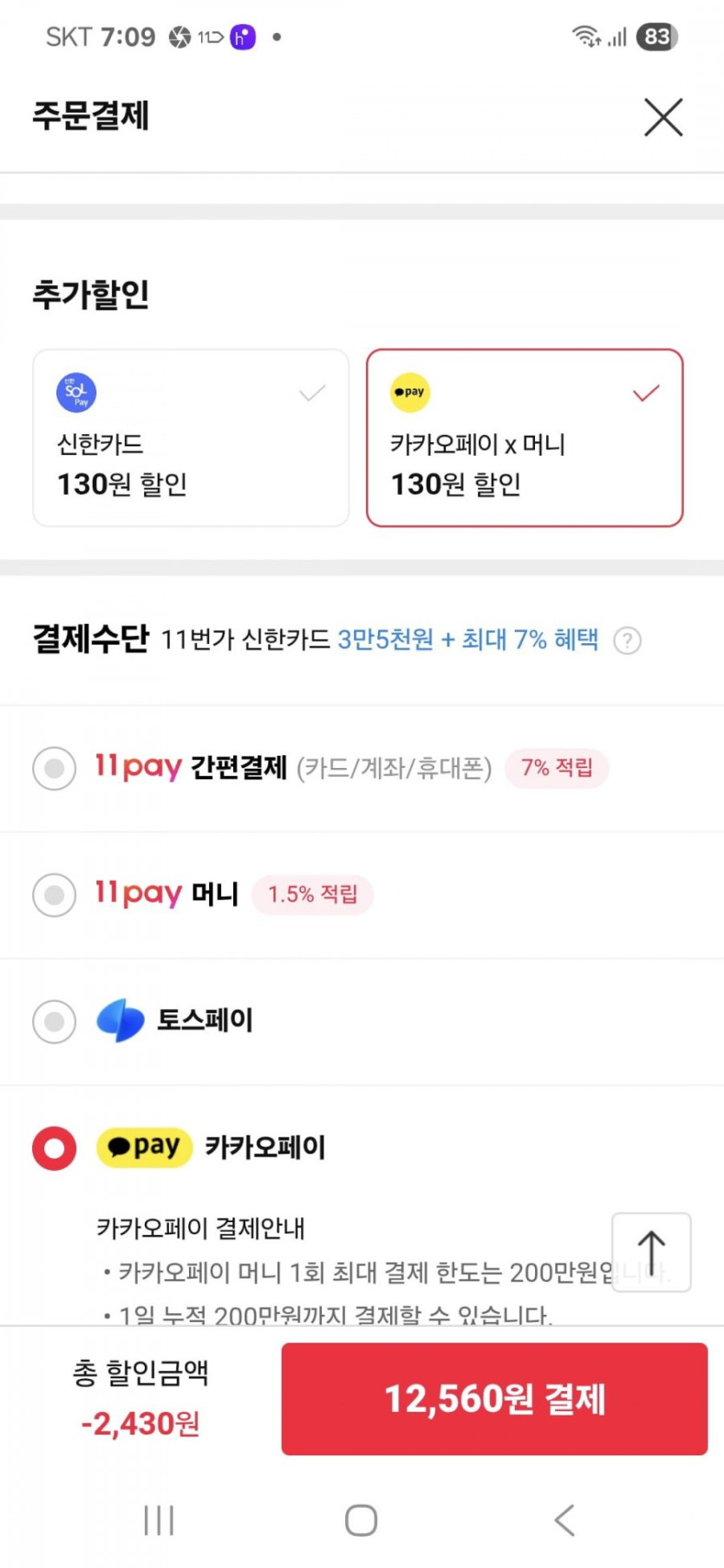Tap the 12,560원 결제 button

point(494,1399)
